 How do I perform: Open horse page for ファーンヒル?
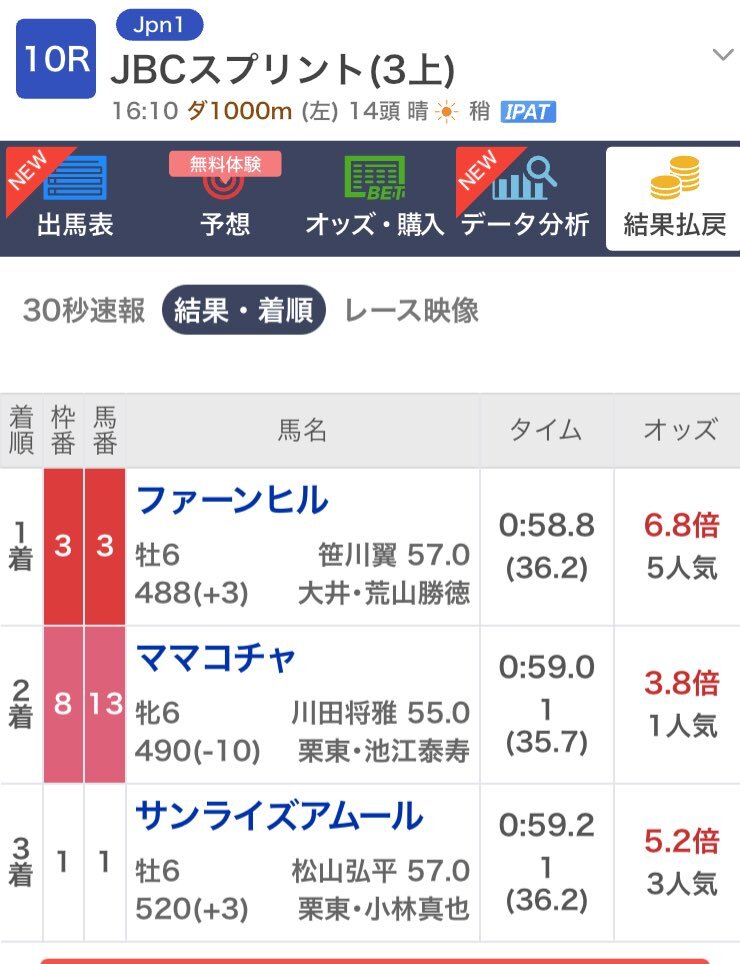[x=231, y=499]
